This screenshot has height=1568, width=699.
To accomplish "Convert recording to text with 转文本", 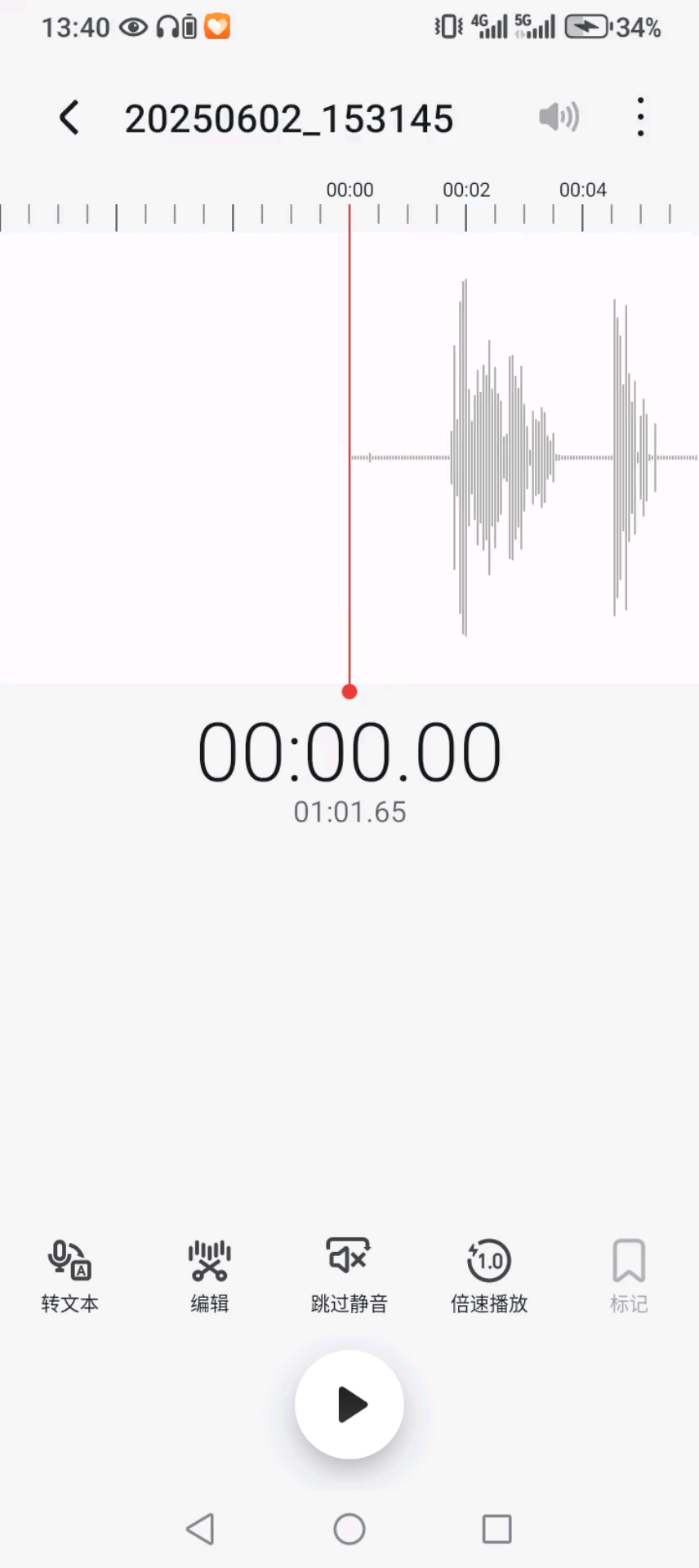I will click(70, 1275).
